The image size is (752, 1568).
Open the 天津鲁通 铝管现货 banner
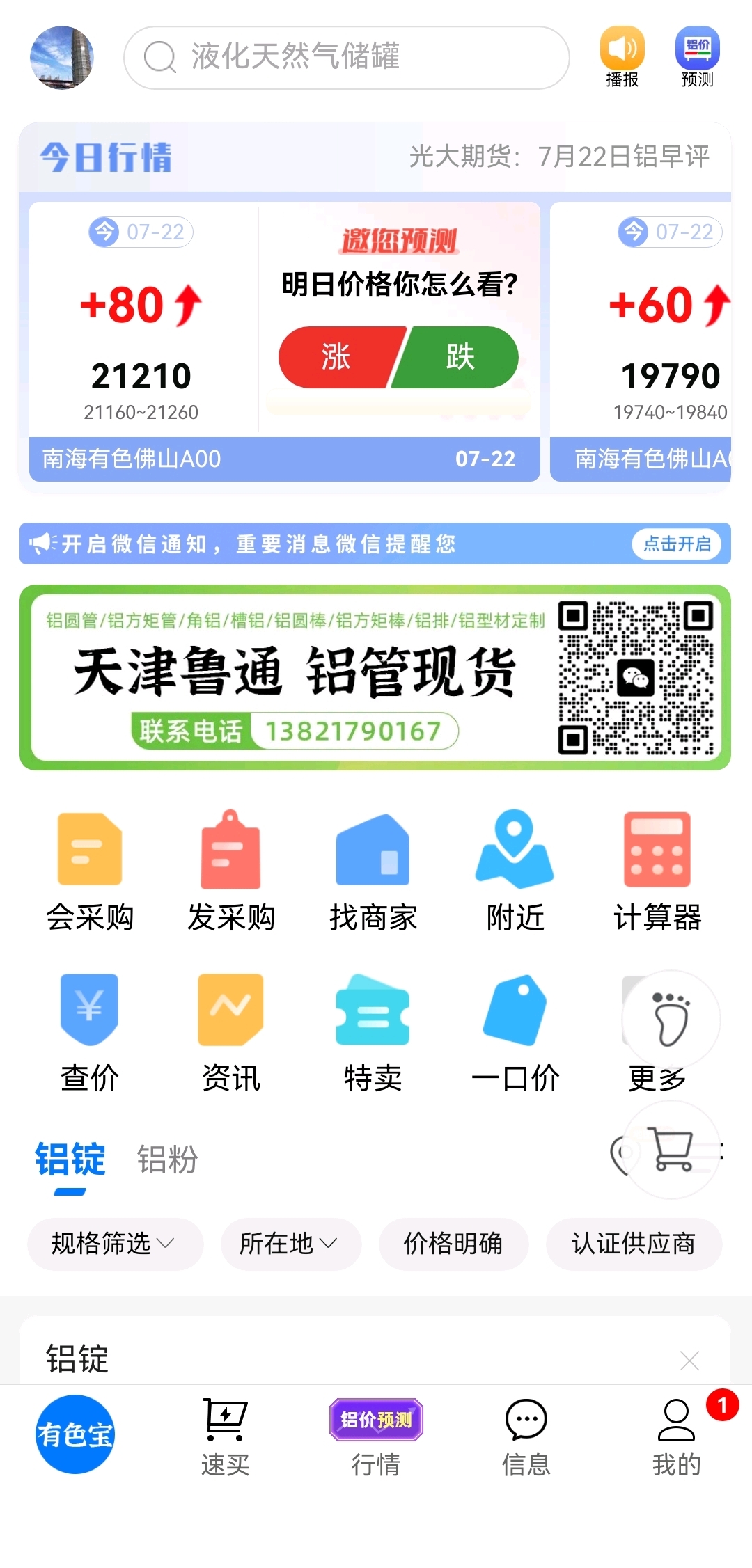click(375, 677)
